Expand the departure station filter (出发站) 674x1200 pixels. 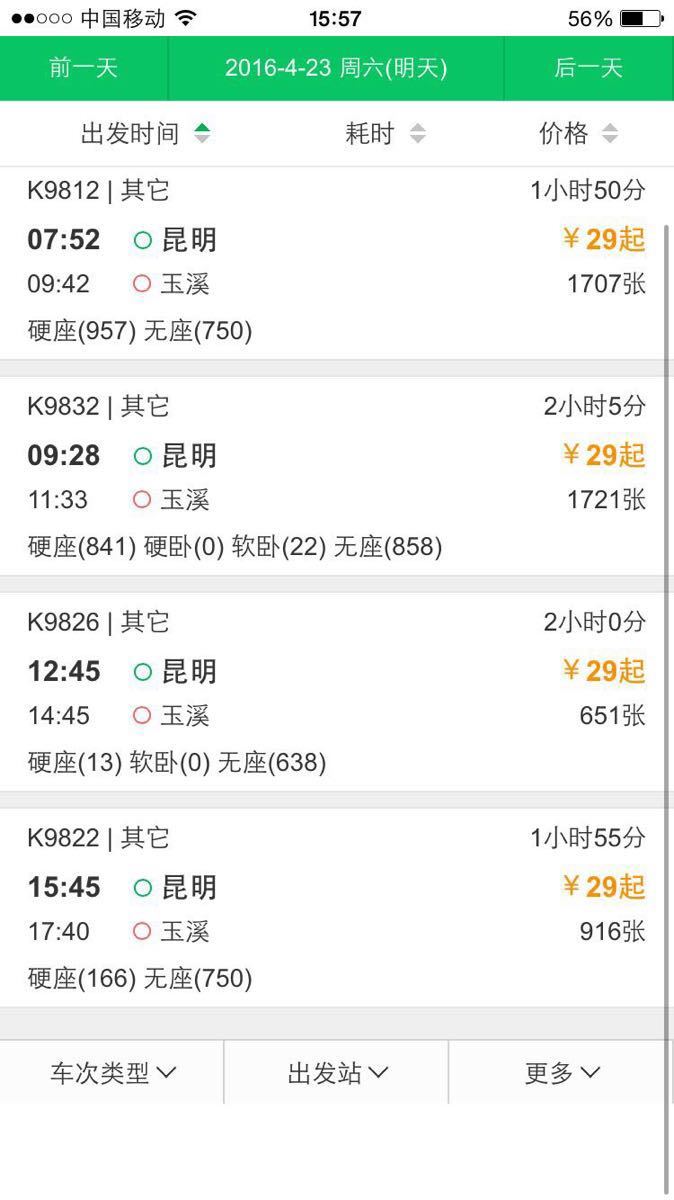tap(336, 1073)
